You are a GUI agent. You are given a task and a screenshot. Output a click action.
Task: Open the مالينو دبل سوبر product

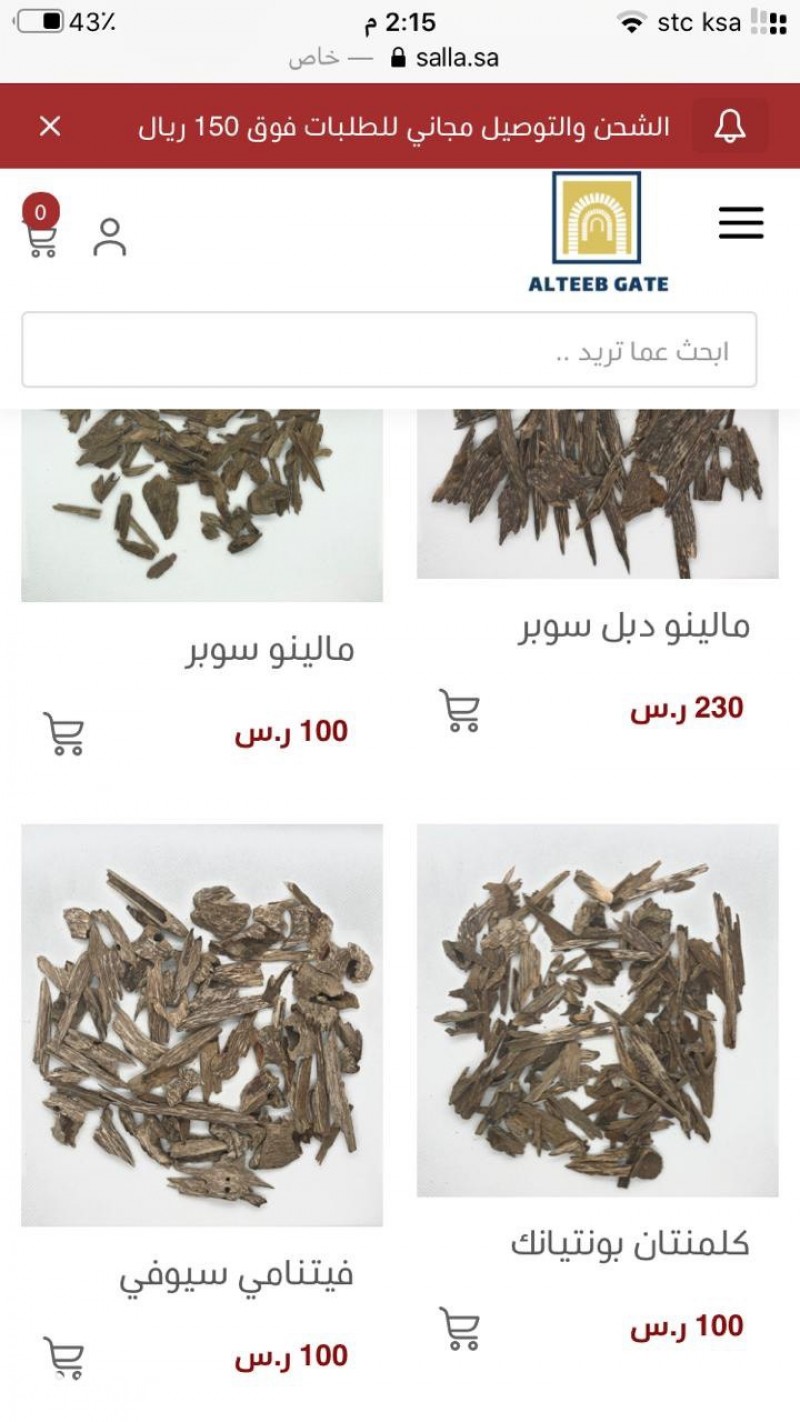(x=633, y=627)
